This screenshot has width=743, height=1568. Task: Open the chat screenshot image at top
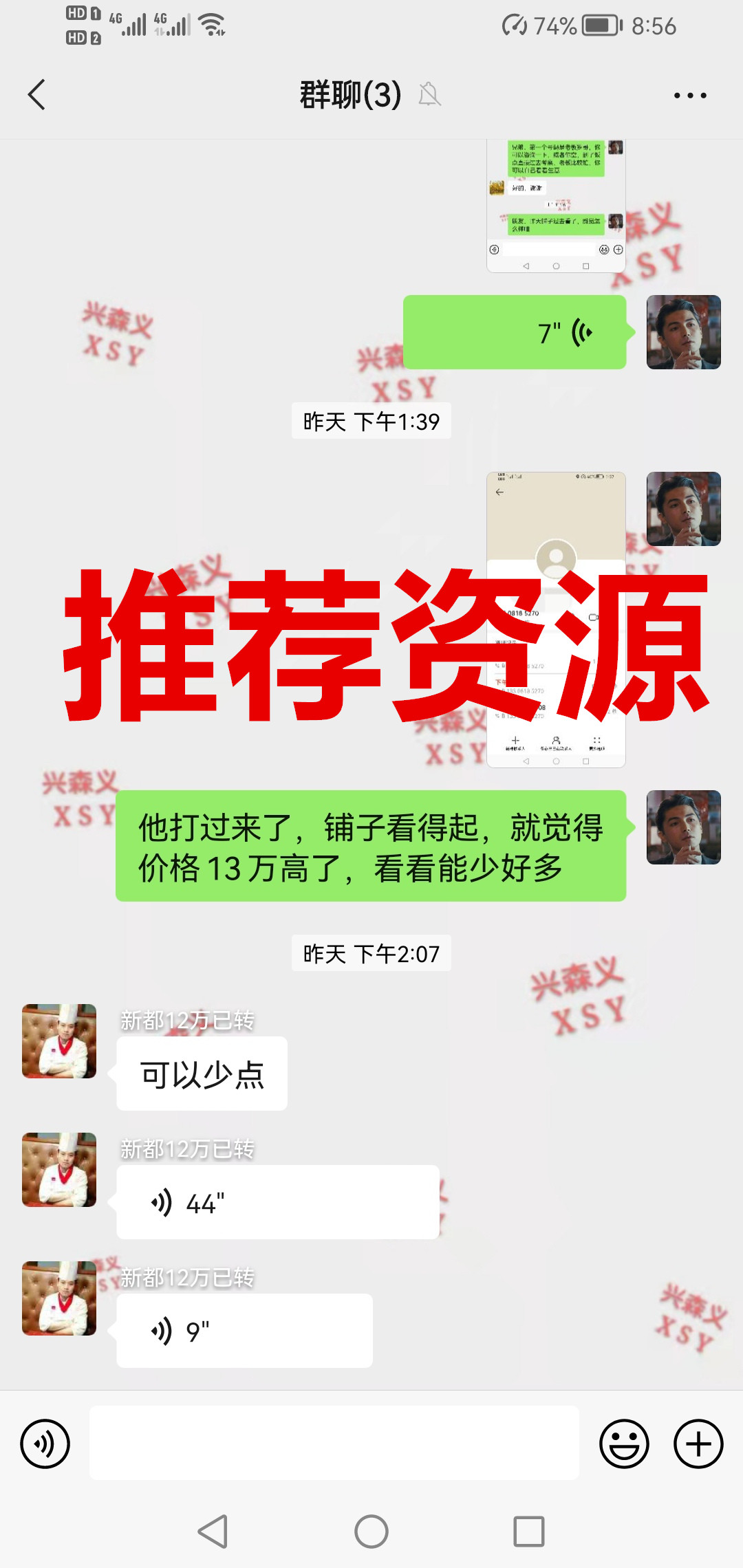[556, 206]
